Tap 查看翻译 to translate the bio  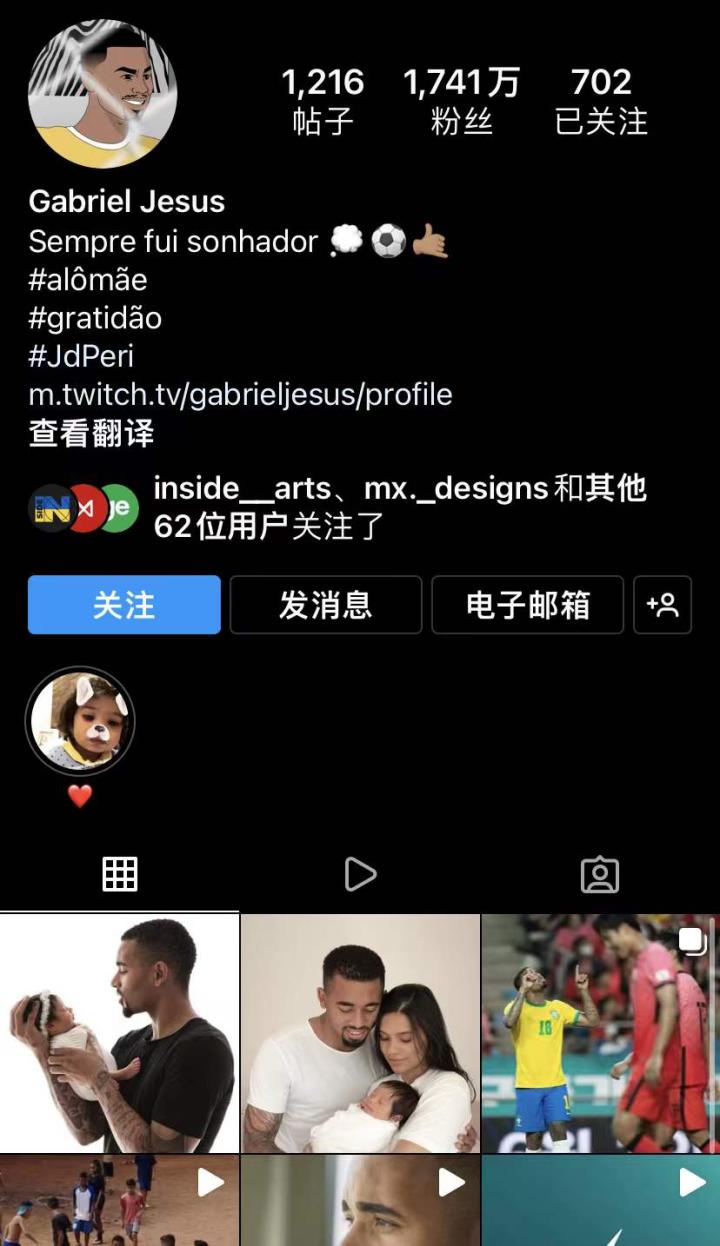[91, 434]
